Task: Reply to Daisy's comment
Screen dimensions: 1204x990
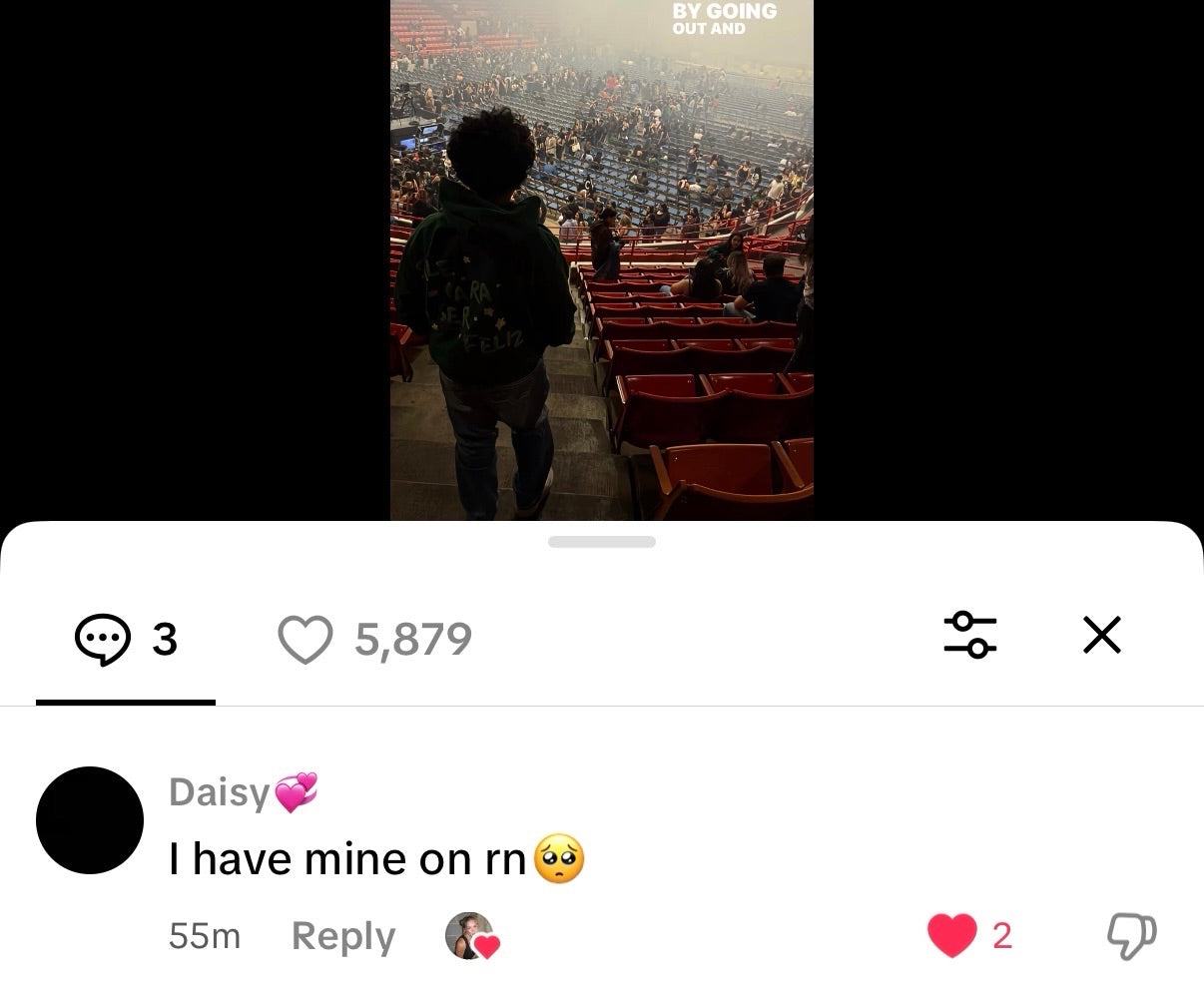Action: click(343, 936)
